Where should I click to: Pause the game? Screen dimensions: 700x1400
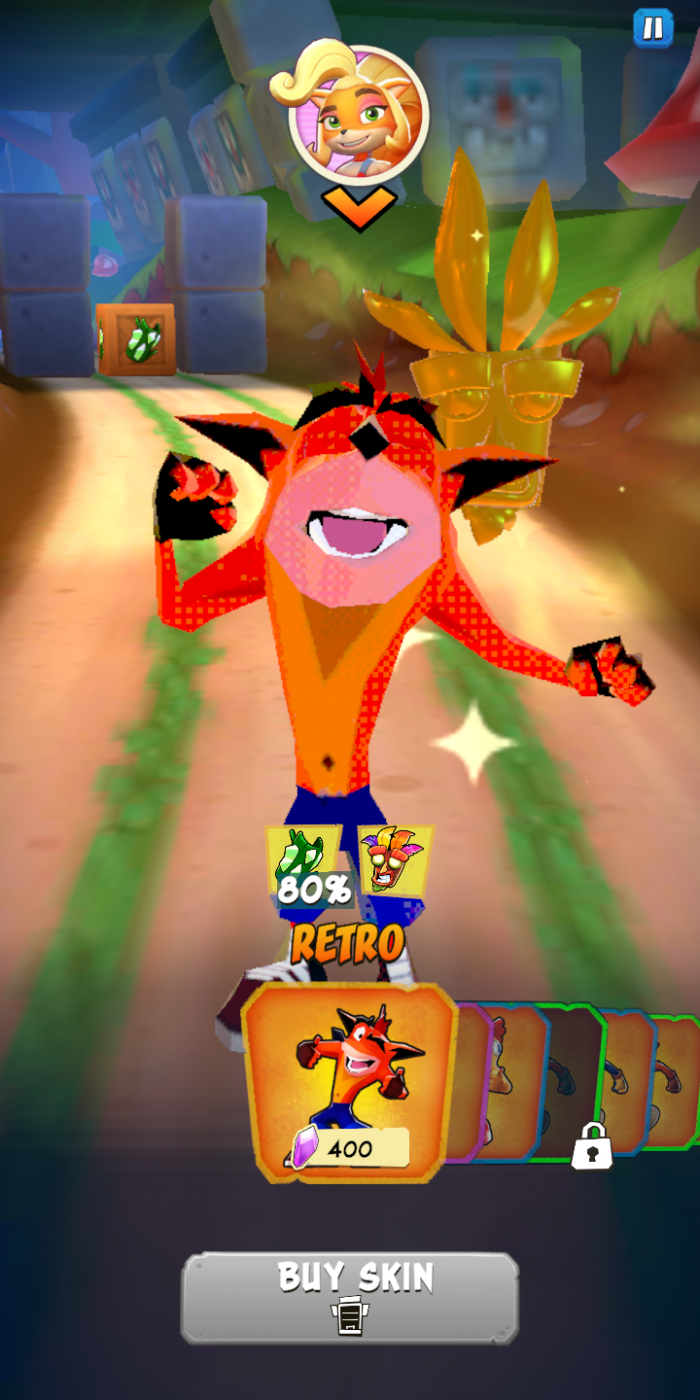coord(653,29)
